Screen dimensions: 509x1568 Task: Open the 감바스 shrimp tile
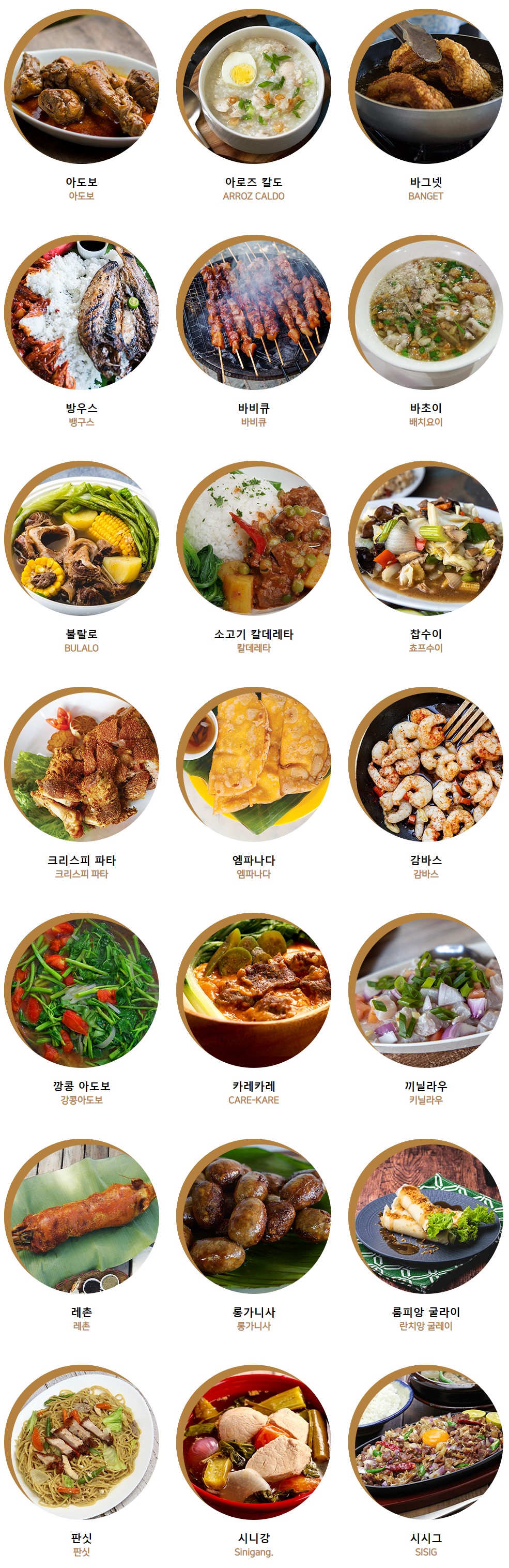(426, 764)
